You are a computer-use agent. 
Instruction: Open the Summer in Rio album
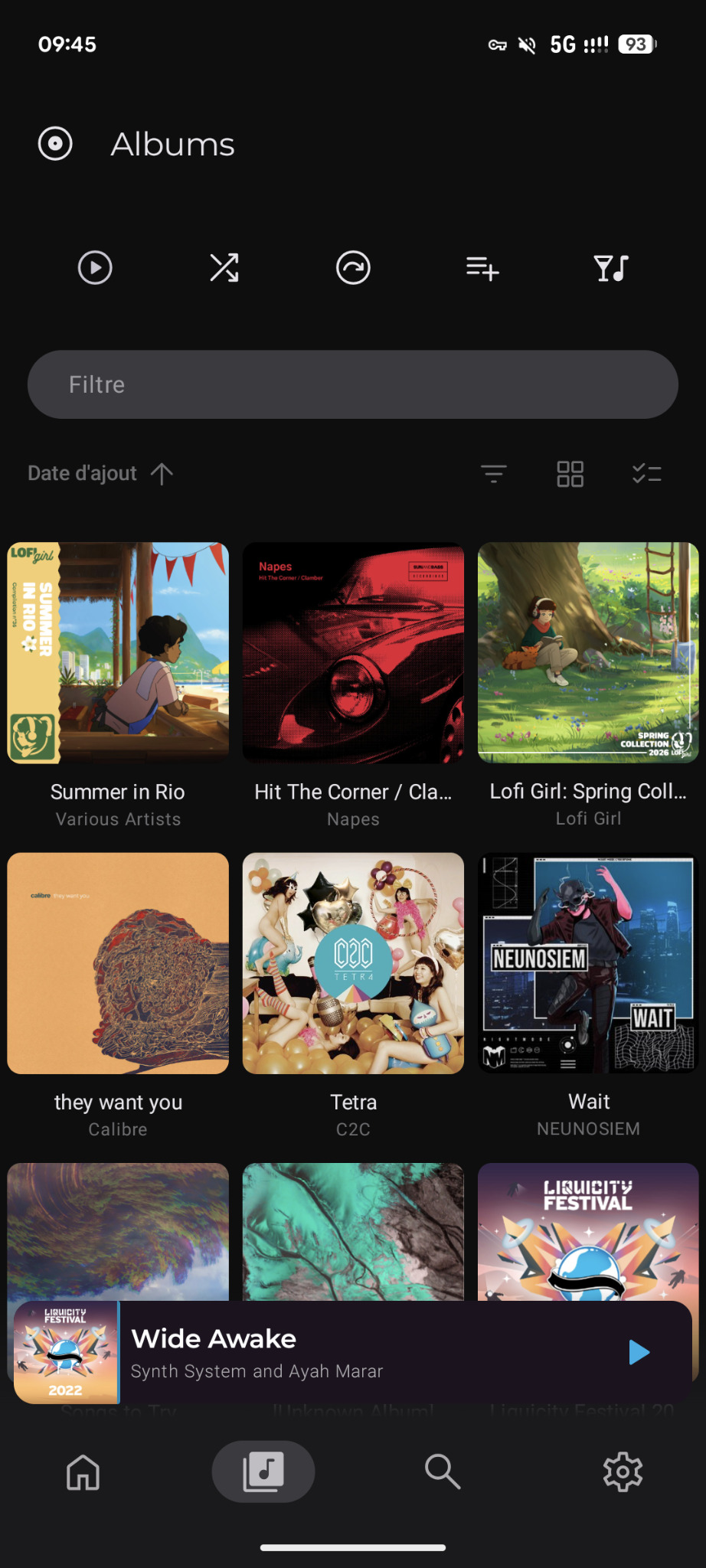coord(118,653)
